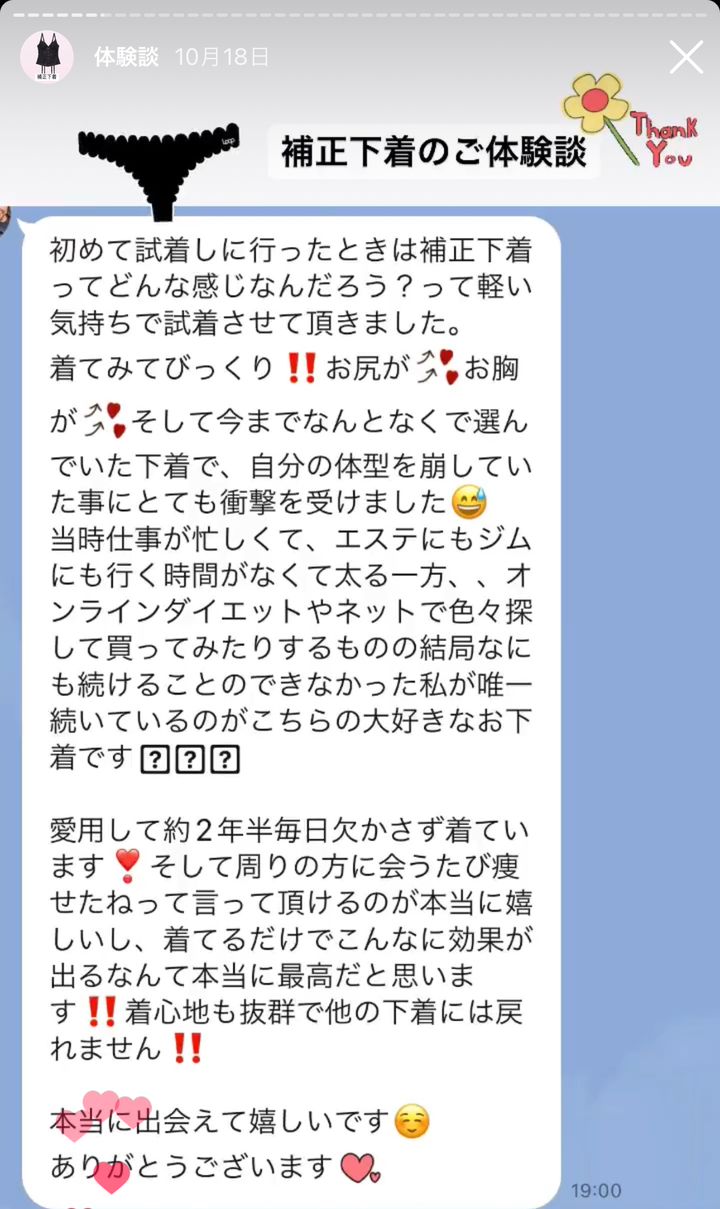This screenshot has height=1209, width=720.
Task: Open the 体験談 highlight profile picture
Action: [46, 57]
